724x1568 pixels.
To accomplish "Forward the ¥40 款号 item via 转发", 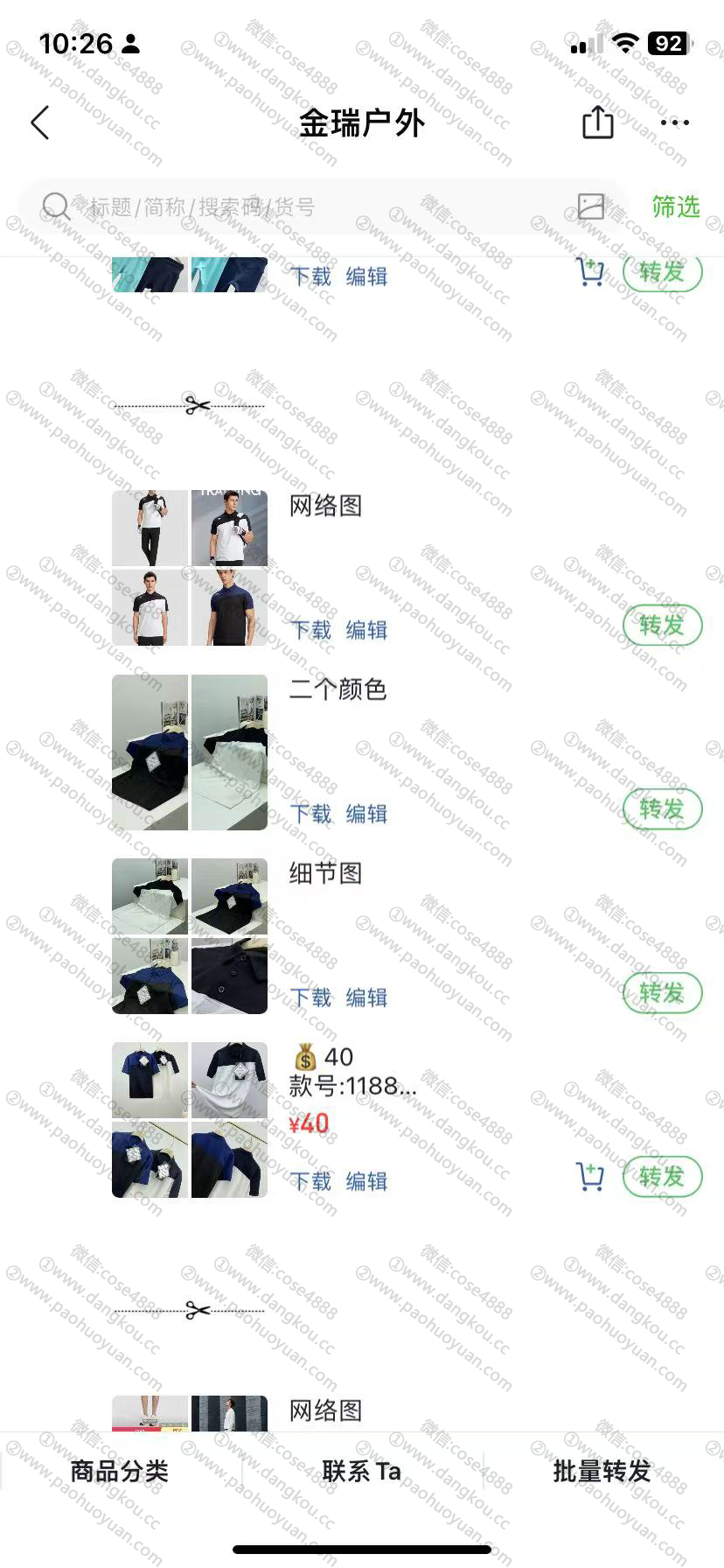I will tap(662, 1177).
